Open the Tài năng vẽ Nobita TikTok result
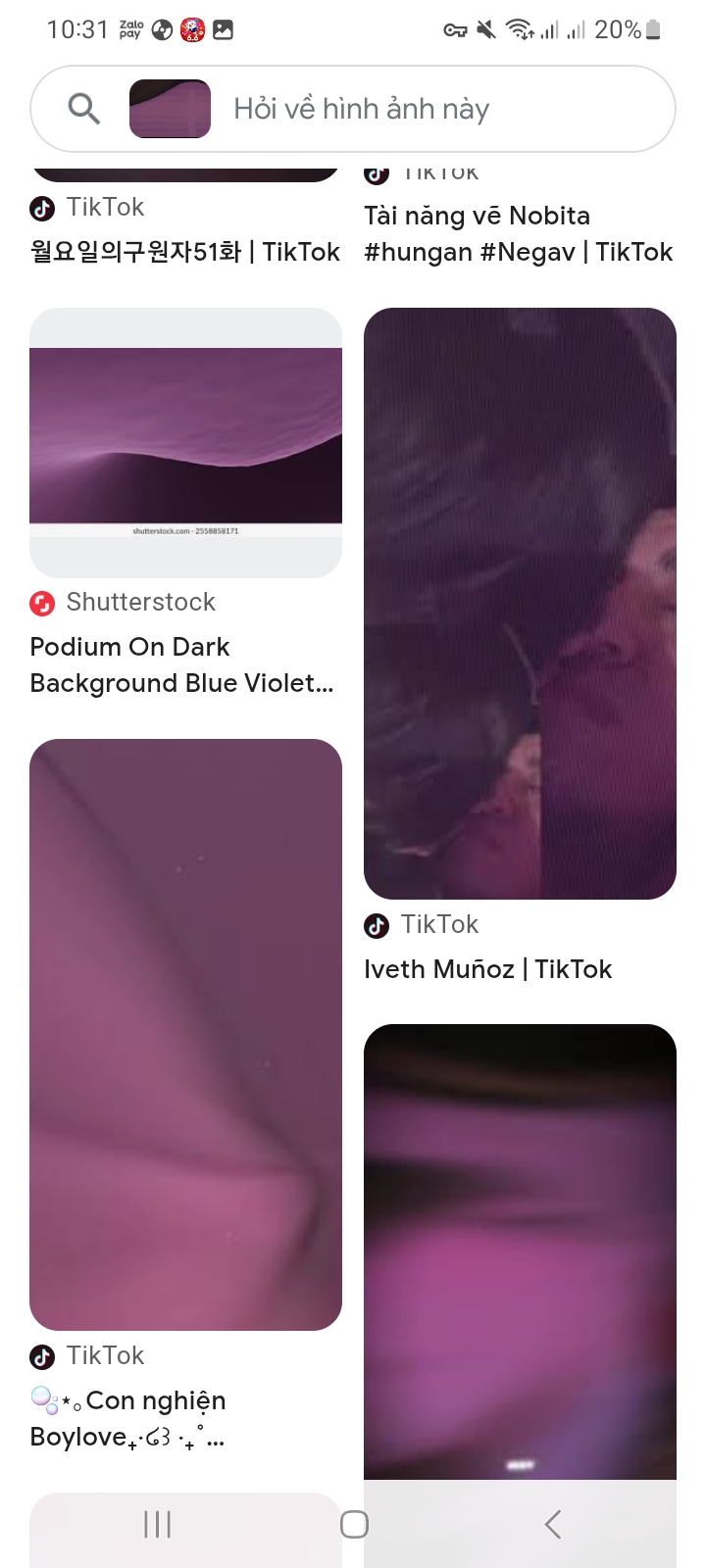Viewport: 706px width, 1568px height. pos(518,233)
